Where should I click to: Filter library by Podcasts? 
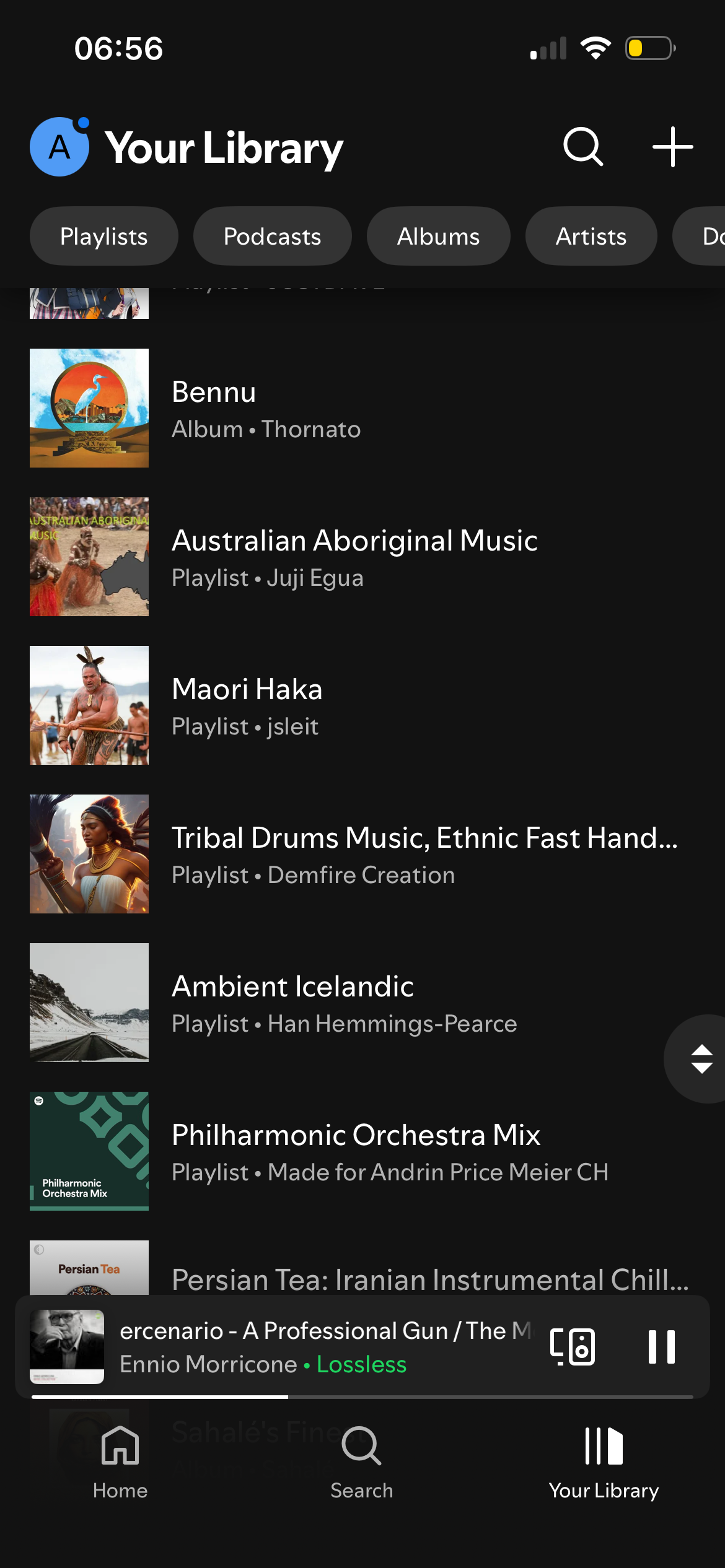[272, 237]
